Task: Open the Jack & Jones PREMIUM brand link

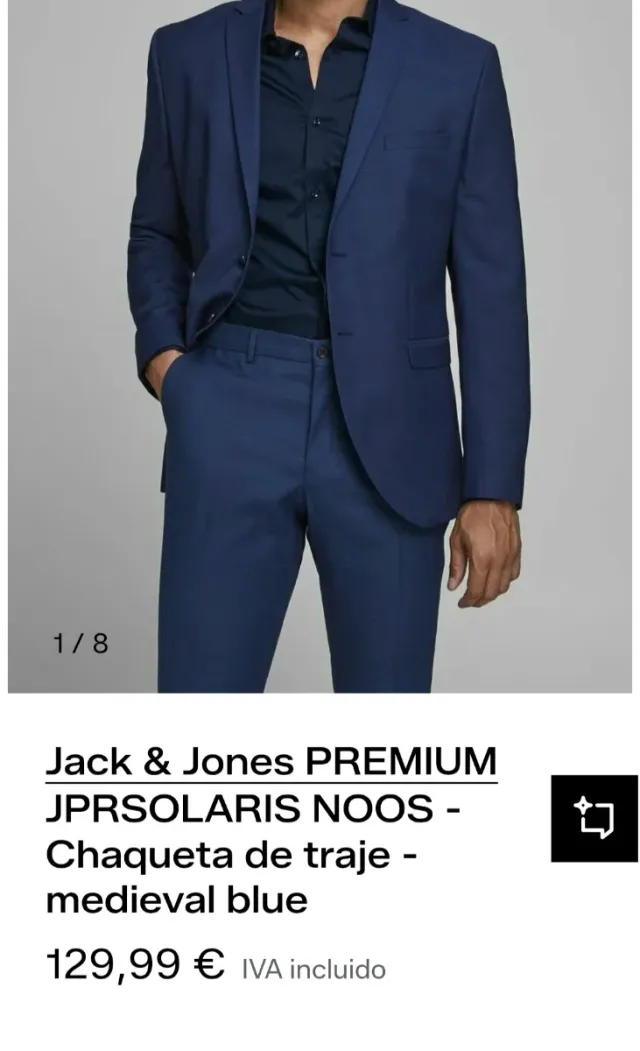Action: [x=270, y=762]
